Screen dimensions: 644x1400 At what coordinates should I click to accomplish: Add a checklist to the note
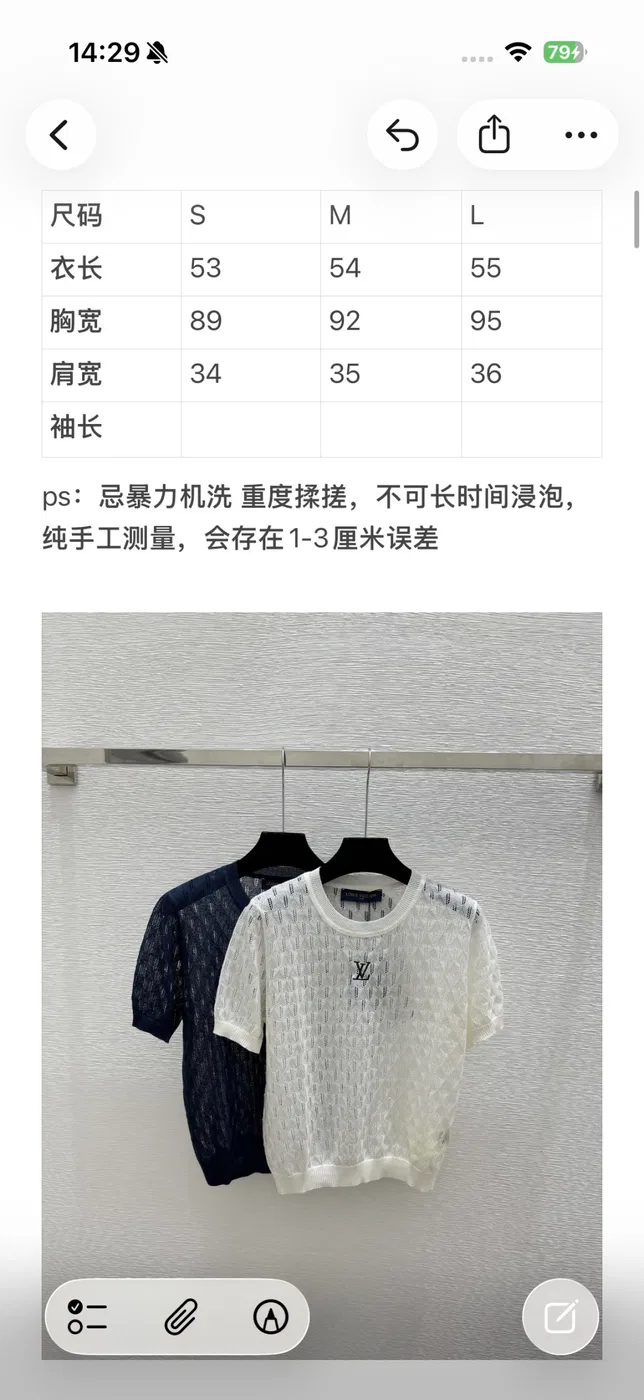click(x=88, y=1317)
